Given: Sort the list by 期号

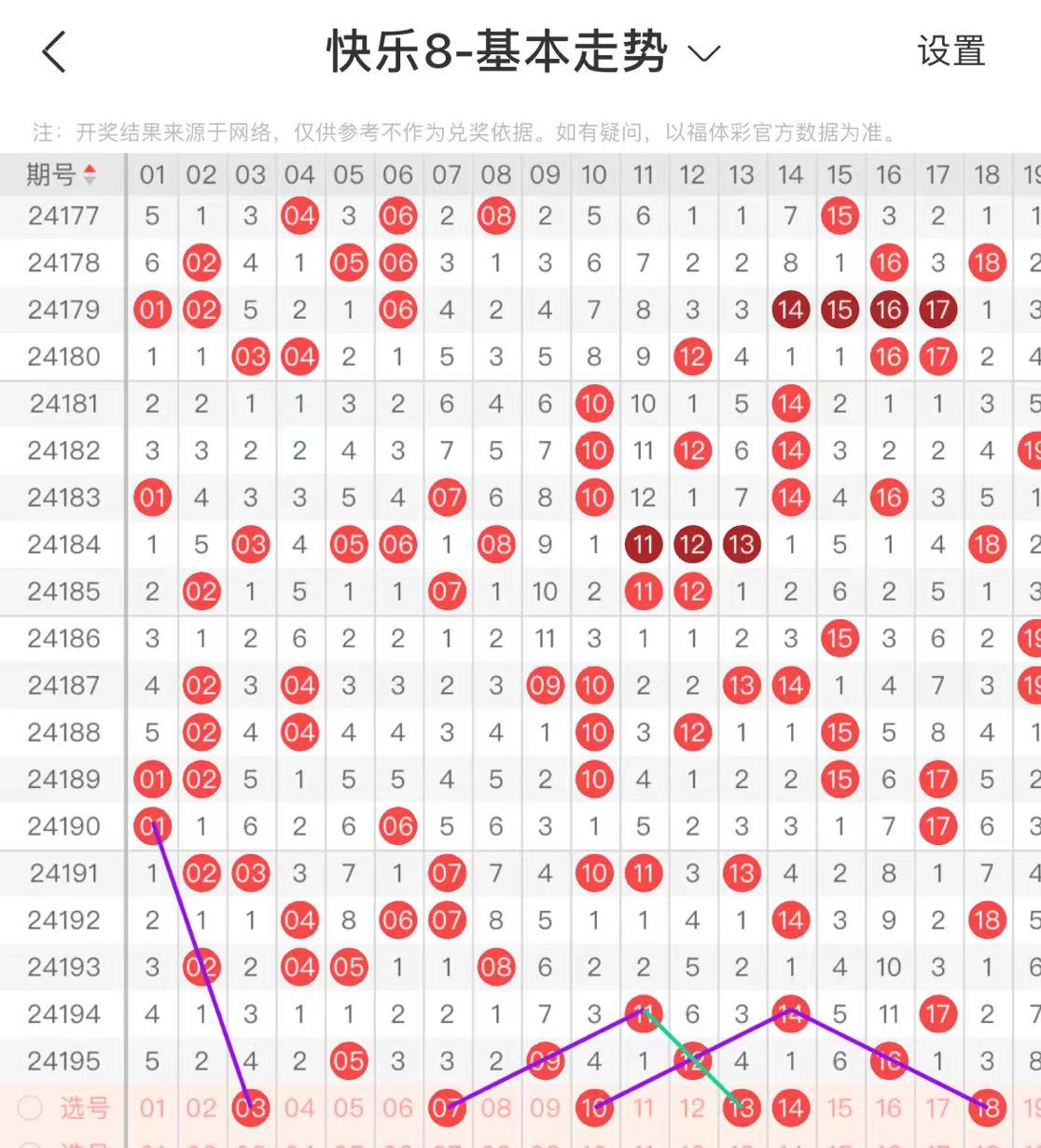Looking at the screenshot, I should point(62,174).
